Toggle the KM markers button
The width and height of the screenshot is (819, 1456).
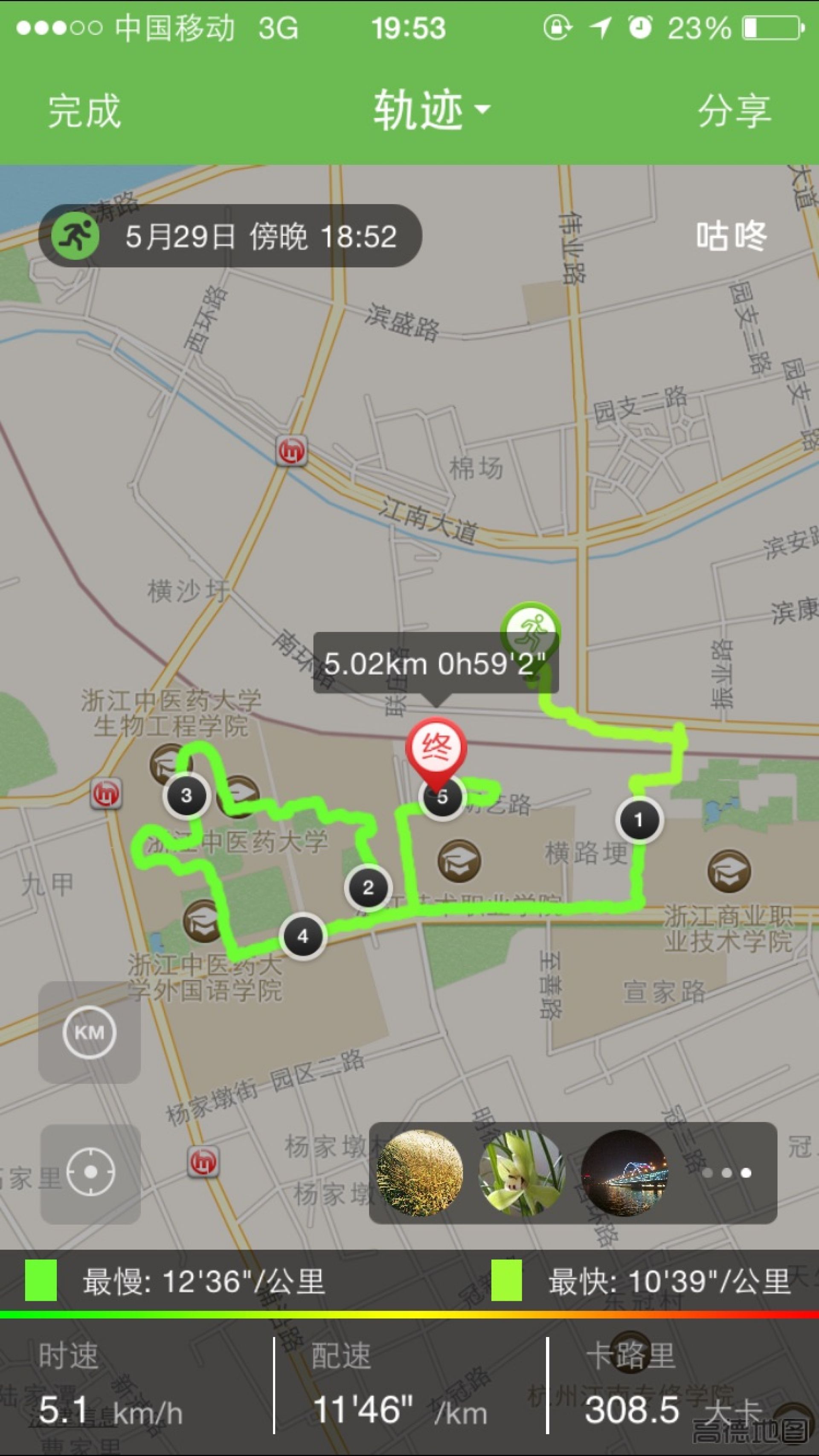point(90,1033)
